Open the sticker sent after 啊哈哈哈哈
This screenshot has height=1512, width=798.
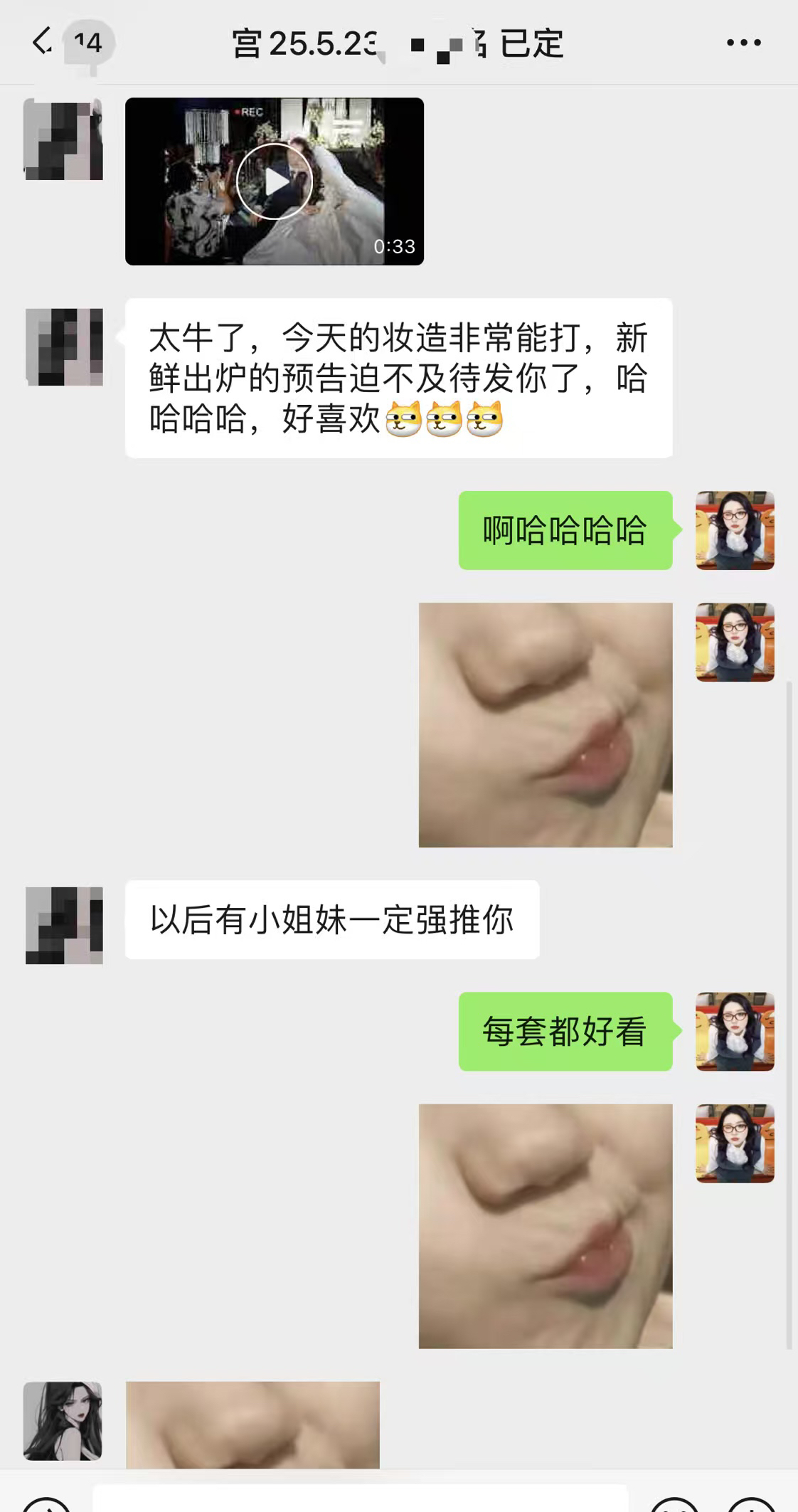click(546, 725)
